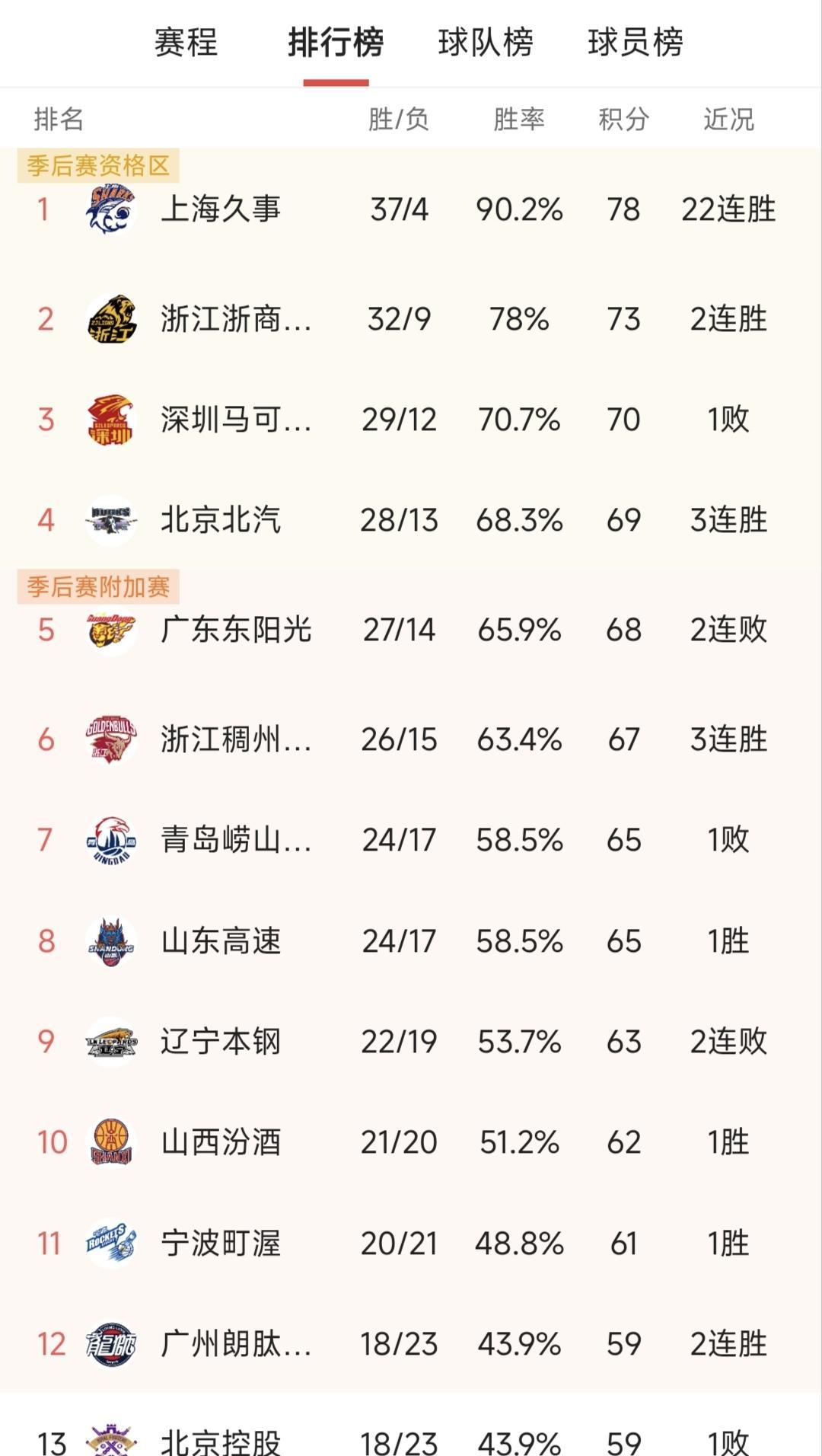Viewport: 822px width, 1456px height.
Task: Click the 浙江浙商 lions team logo
Action: [x=110, y=321]
